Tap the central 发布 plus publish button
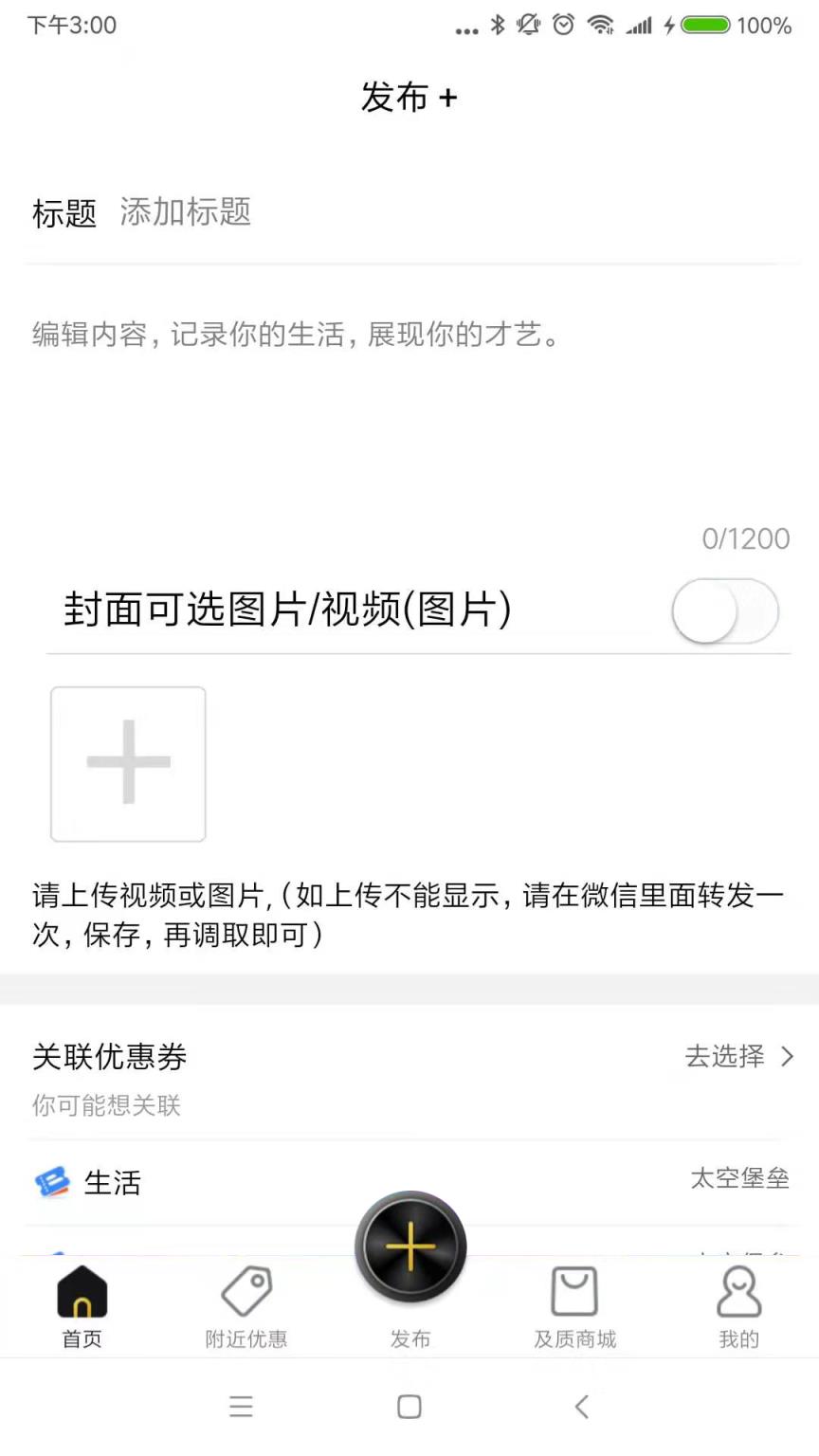 (x=409, y=1247)
